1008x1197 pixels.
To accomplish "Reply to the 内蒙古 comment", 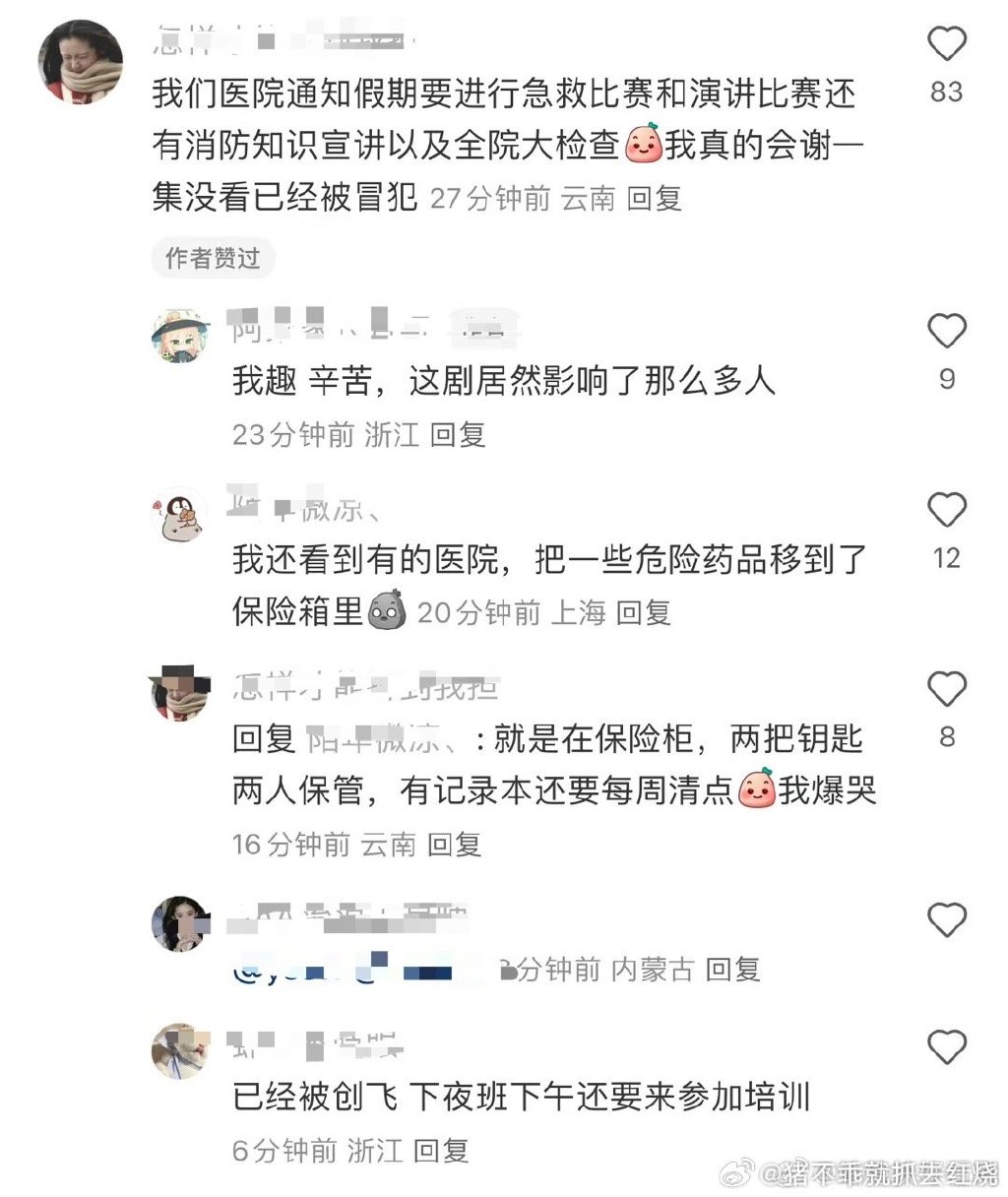I will coord(733,970).
